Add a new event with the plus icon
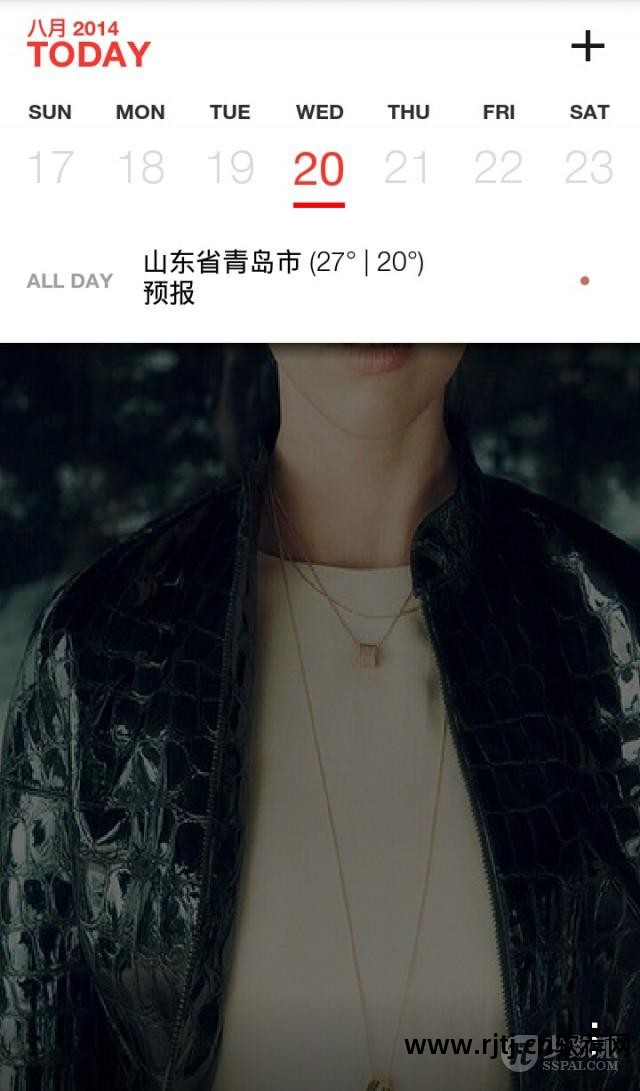 click(x=587, y=46)
